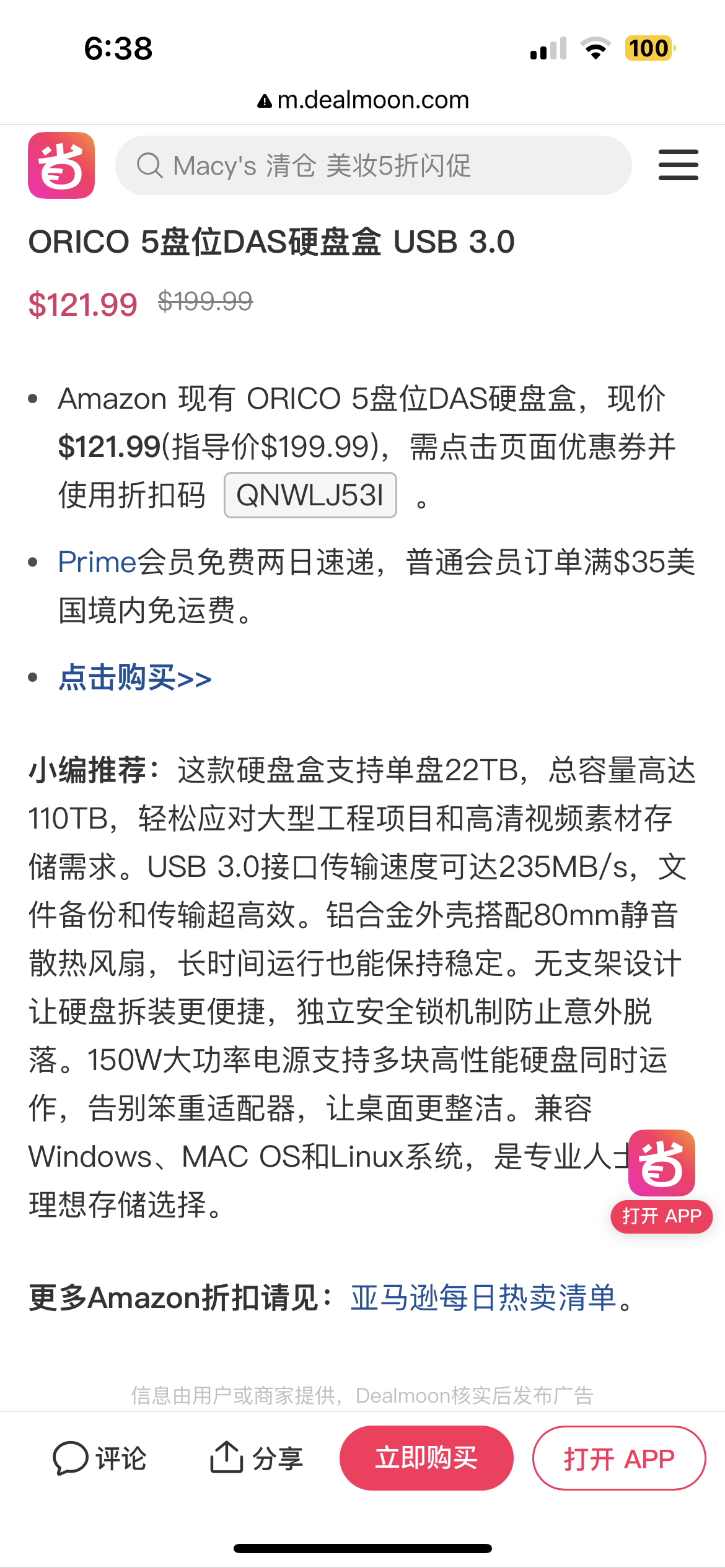Share this deal via 分享
The height and width of the screenshot is (1568, 725).
257,1458
